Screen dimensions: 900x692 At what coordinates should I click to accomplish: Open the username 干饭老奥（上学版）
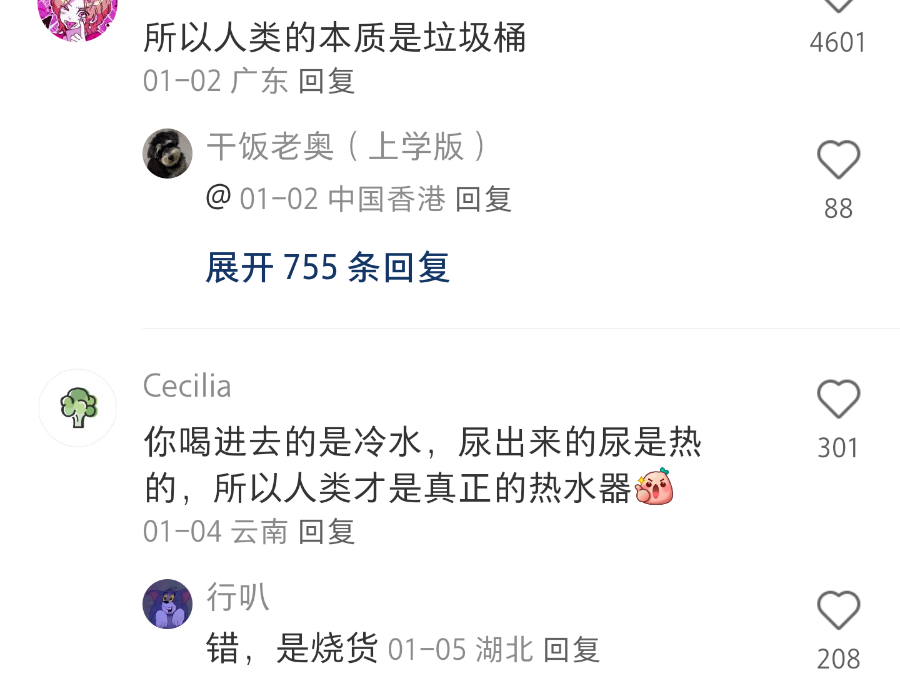[347, 147]
